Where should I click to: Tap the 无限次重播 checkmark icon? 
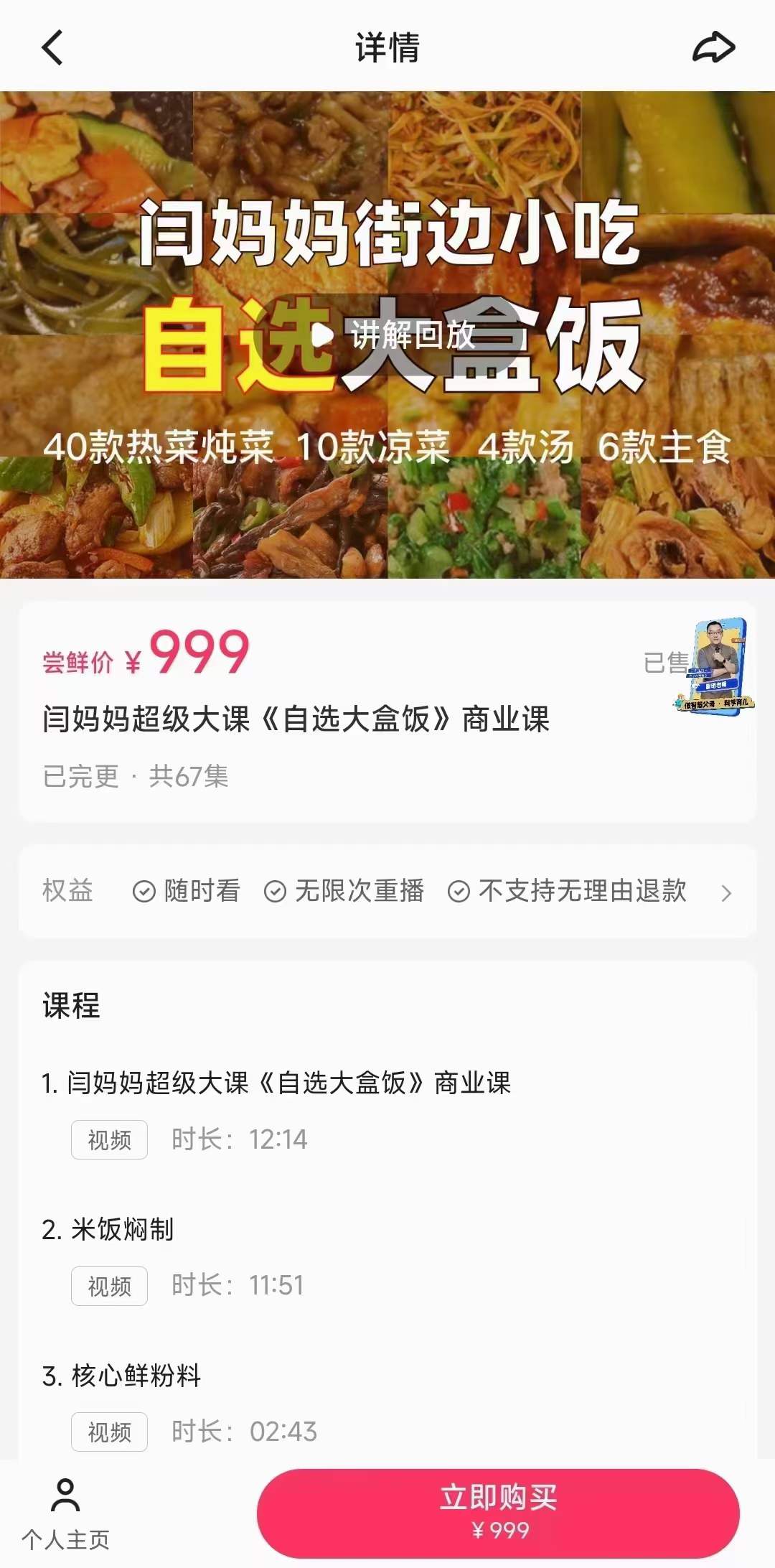point(274,891)
